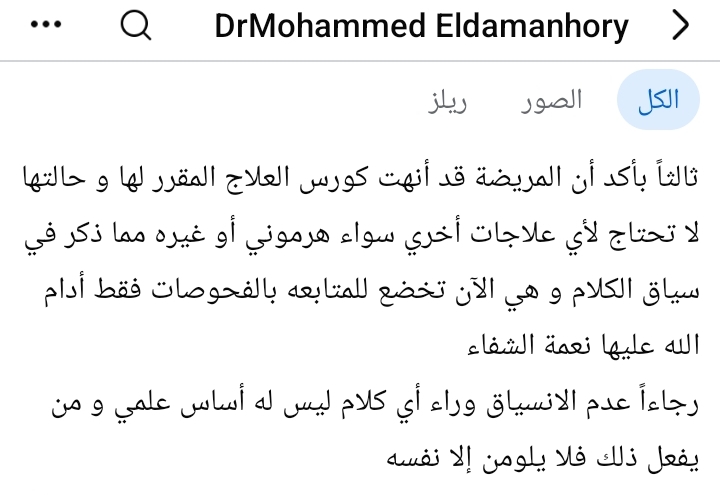
Task: Search within DrMohammed Eldamanhory's profile
Action: [x=135, y=26]
